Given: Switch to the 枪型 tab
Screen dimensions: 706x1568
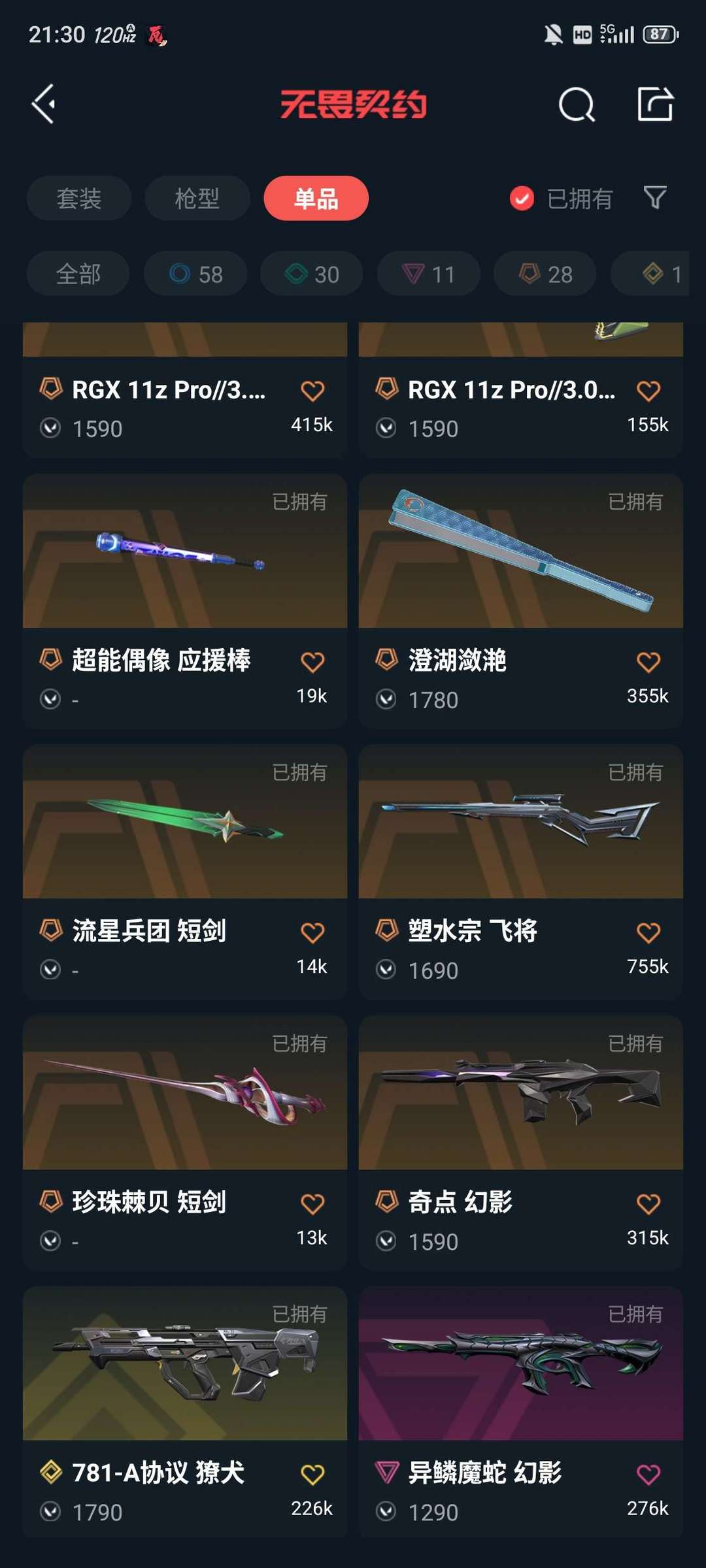Looking at the screenshot, I should point(196,199).
